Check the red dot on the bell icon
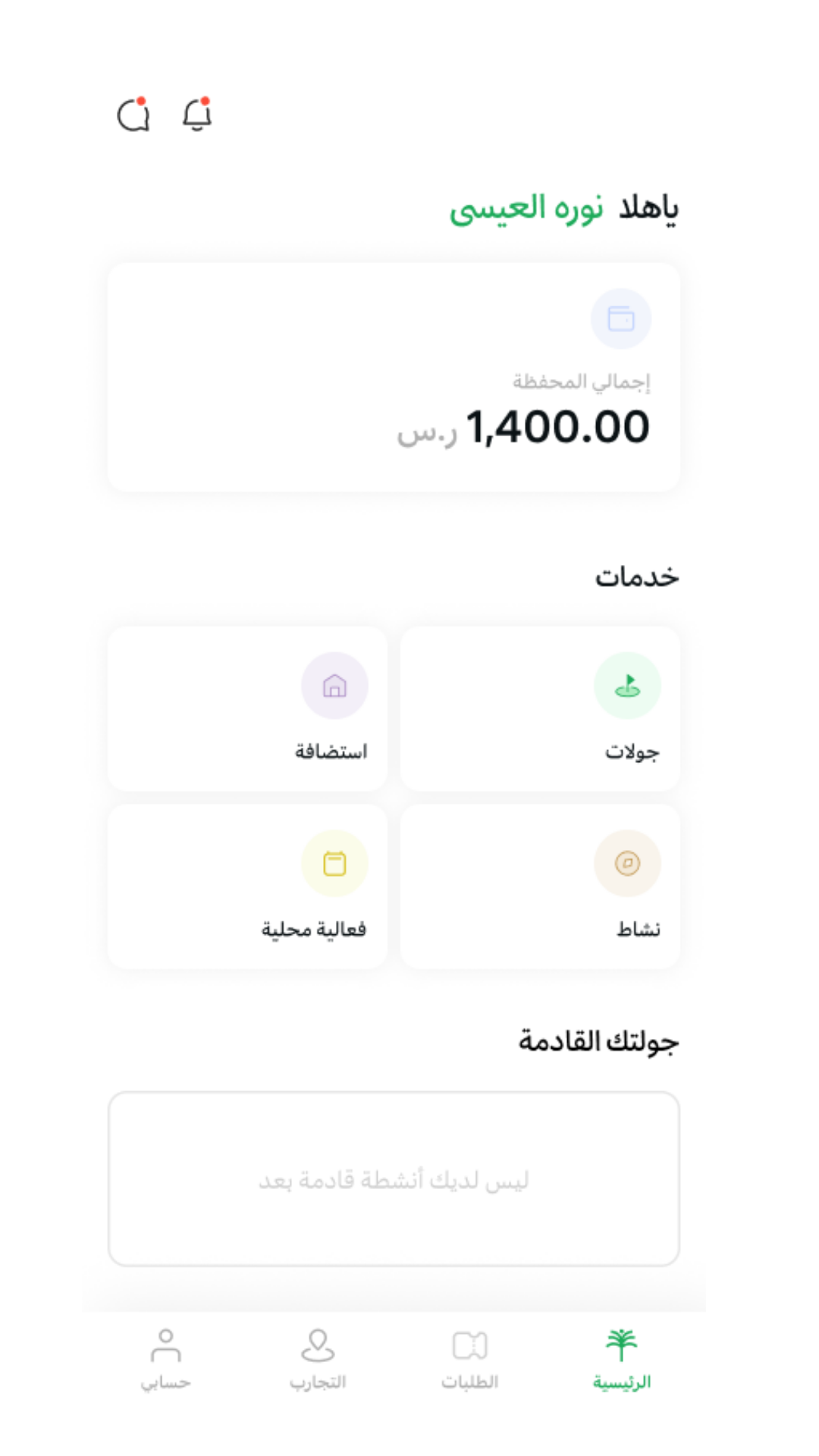 (x=206, y=99)
